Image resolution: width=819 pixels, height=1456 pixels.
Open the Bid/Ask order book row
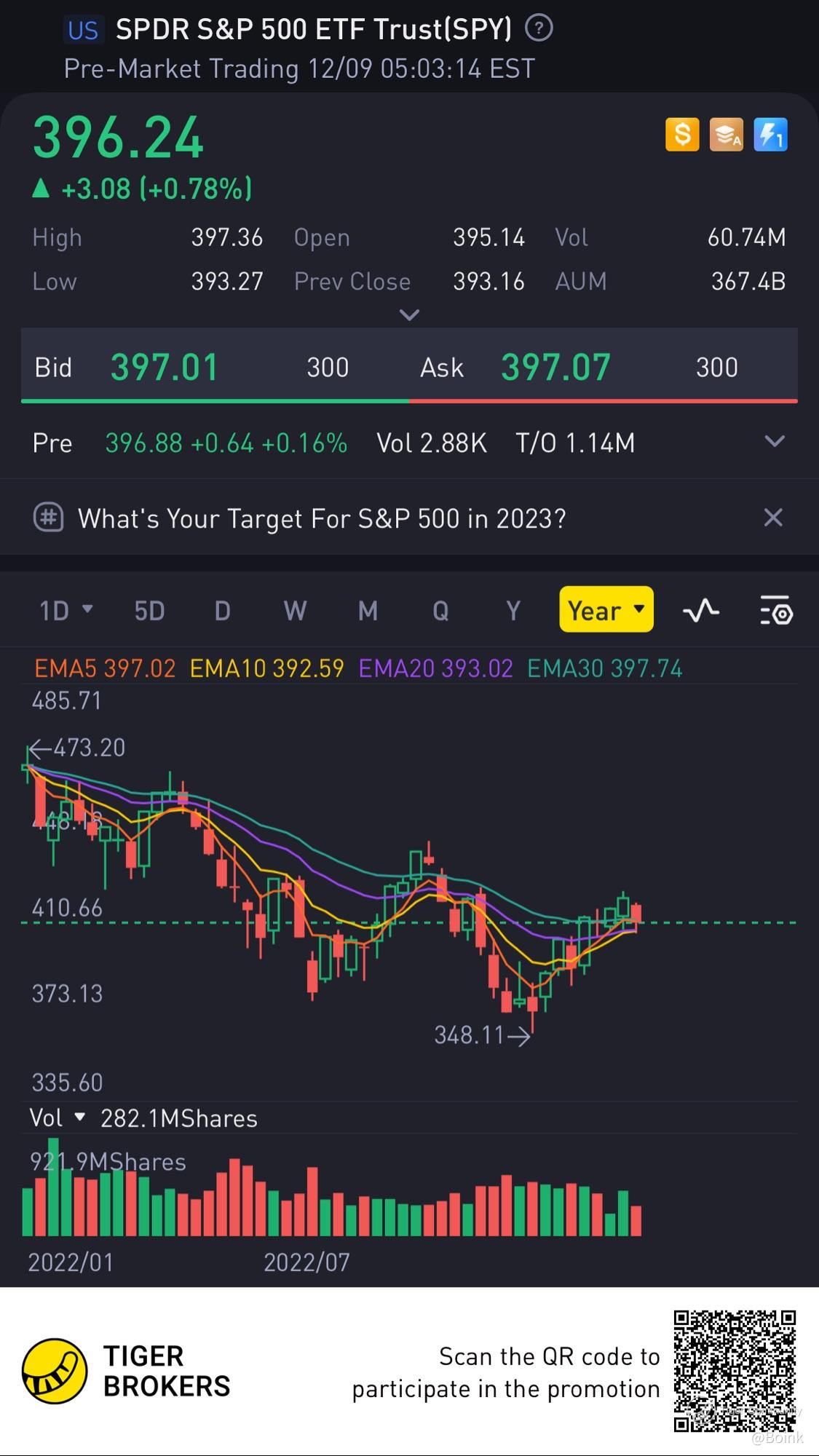click(x=409, y=366)
